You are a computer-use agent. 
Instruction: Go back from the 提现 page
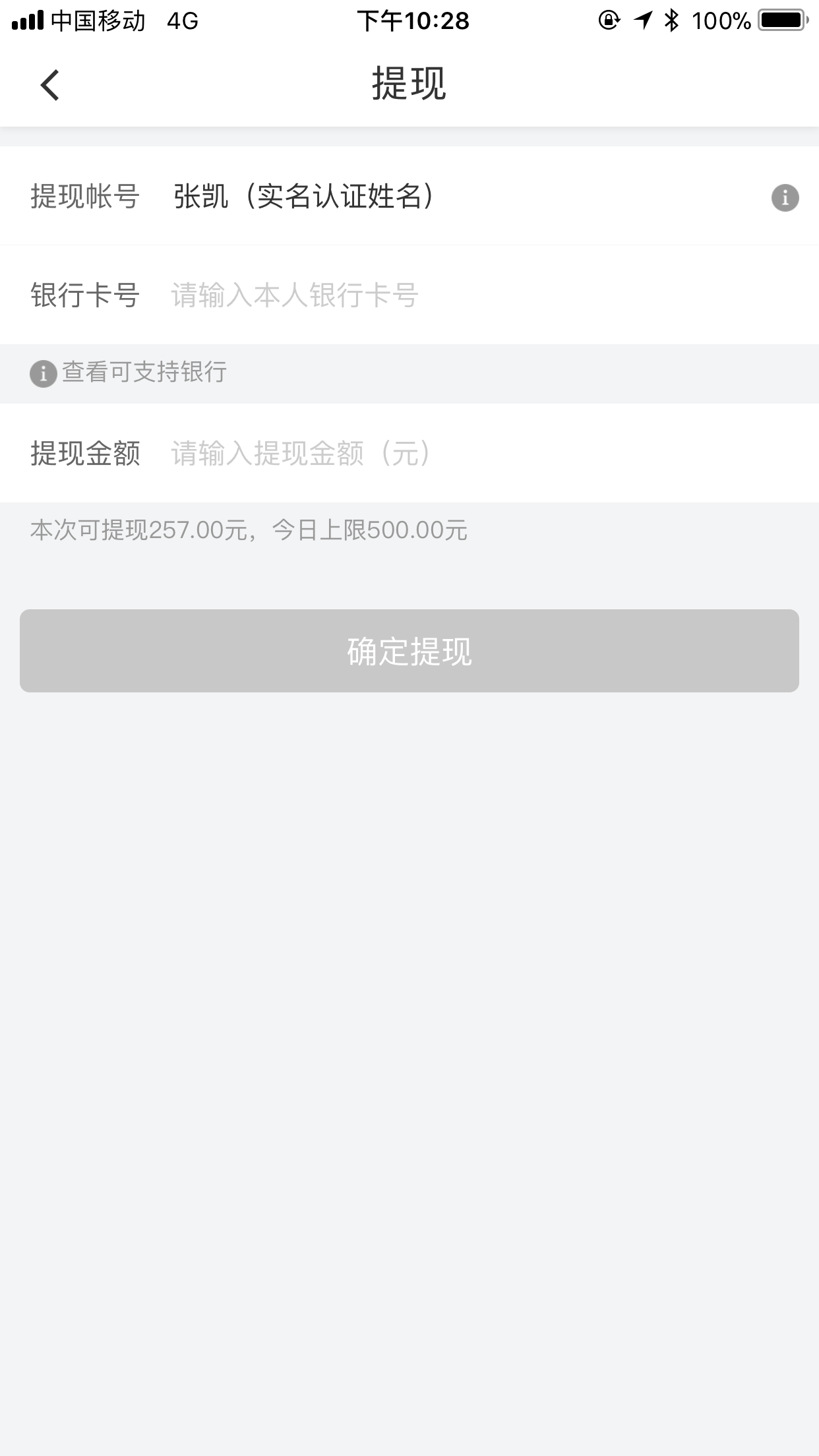50,85
